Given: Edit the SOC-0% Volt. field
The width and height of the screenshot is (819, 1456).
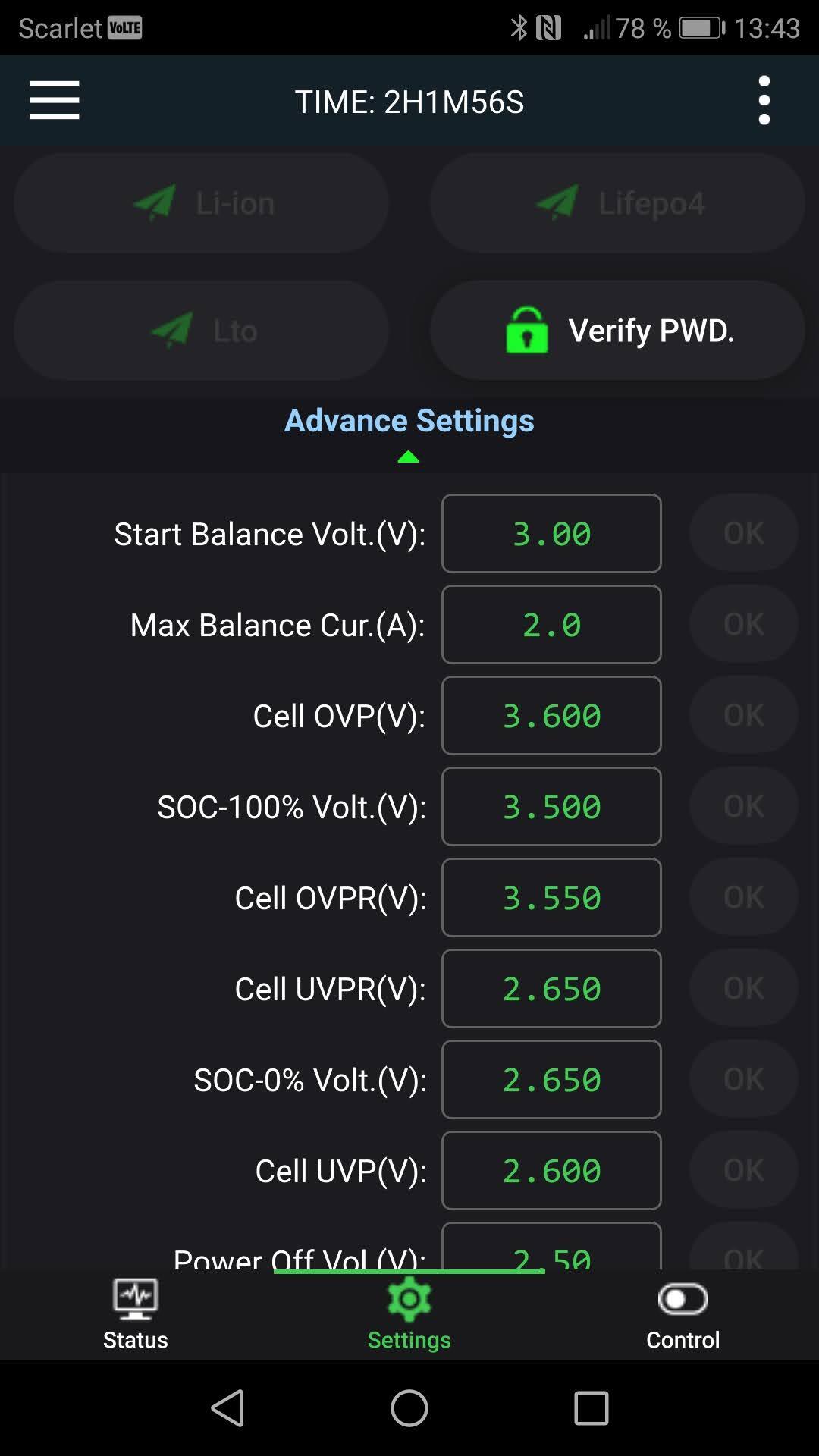Looking at the screenshot, I should pyautogui.click(x=551, y=1080).
